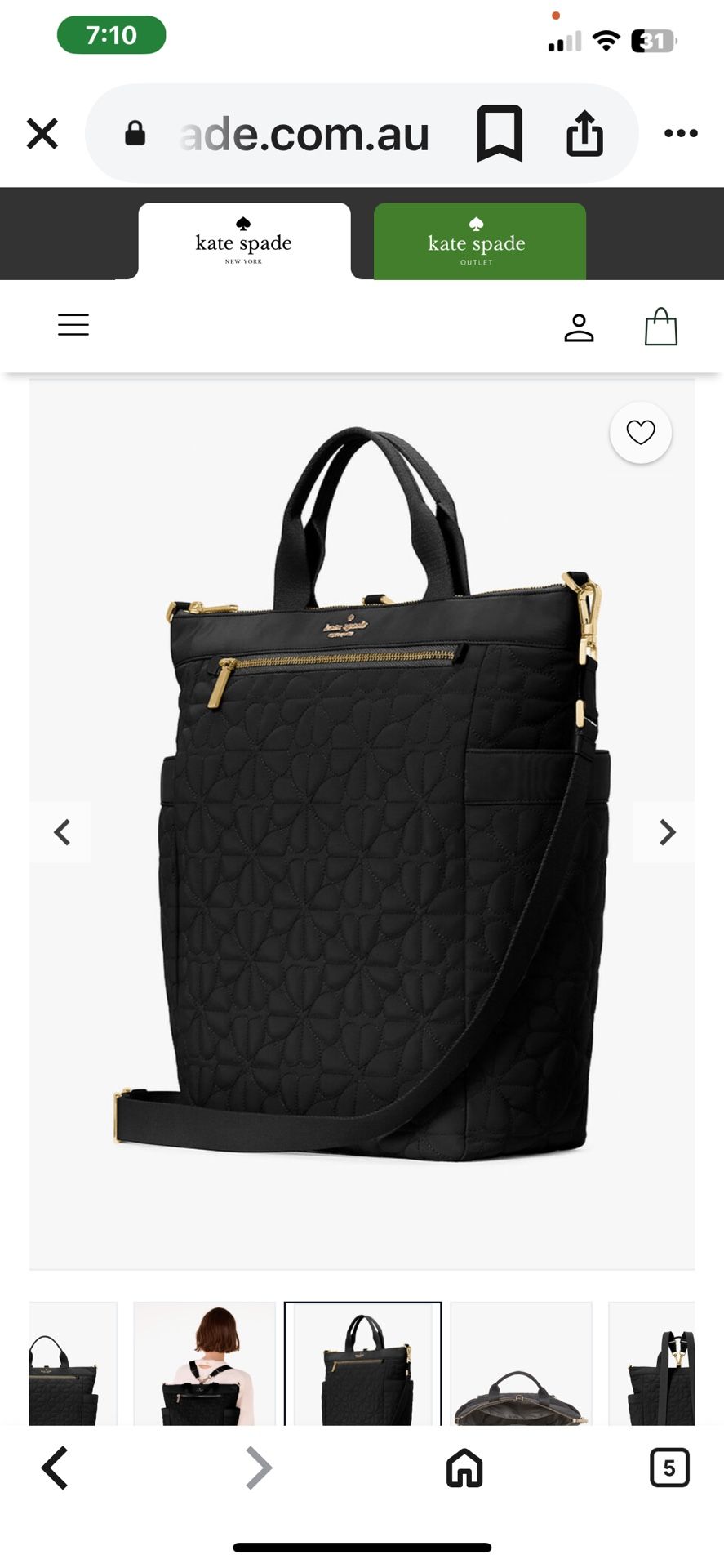
Task: Open the shopping bag
Action: click(x=663, y=326)
